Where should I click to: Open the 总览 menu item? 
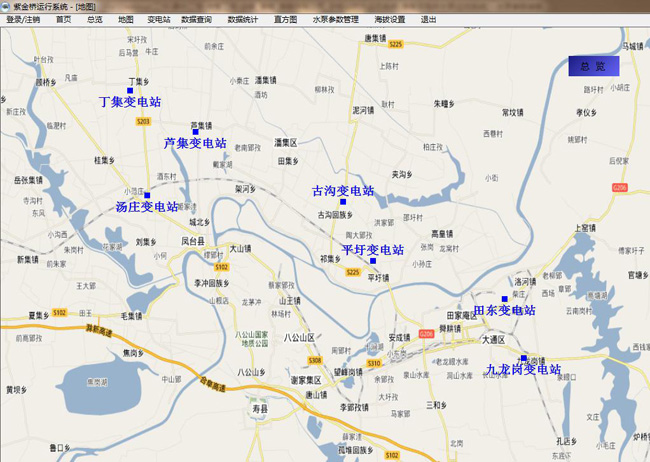point(94,19)
